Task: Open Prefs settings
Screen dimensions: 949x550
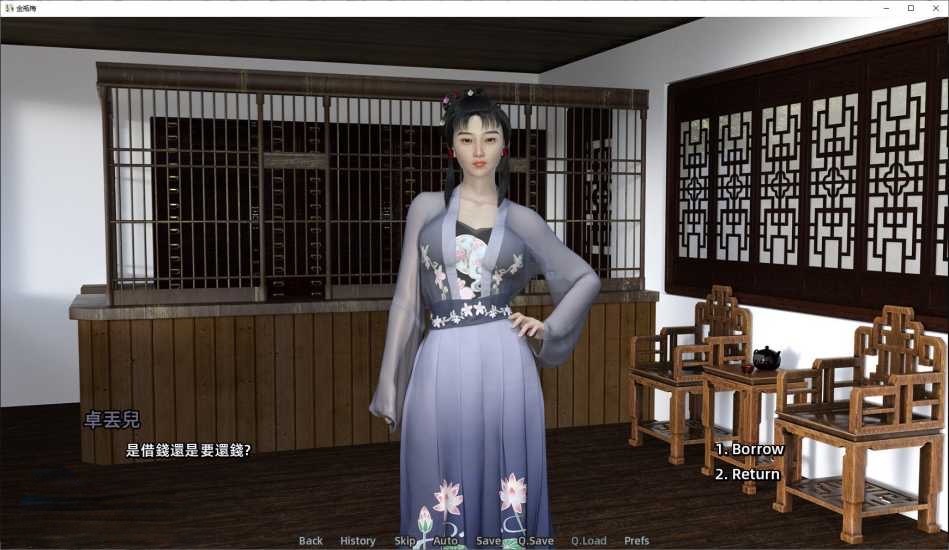Action: pyautogui.click(x=636, y=541)
